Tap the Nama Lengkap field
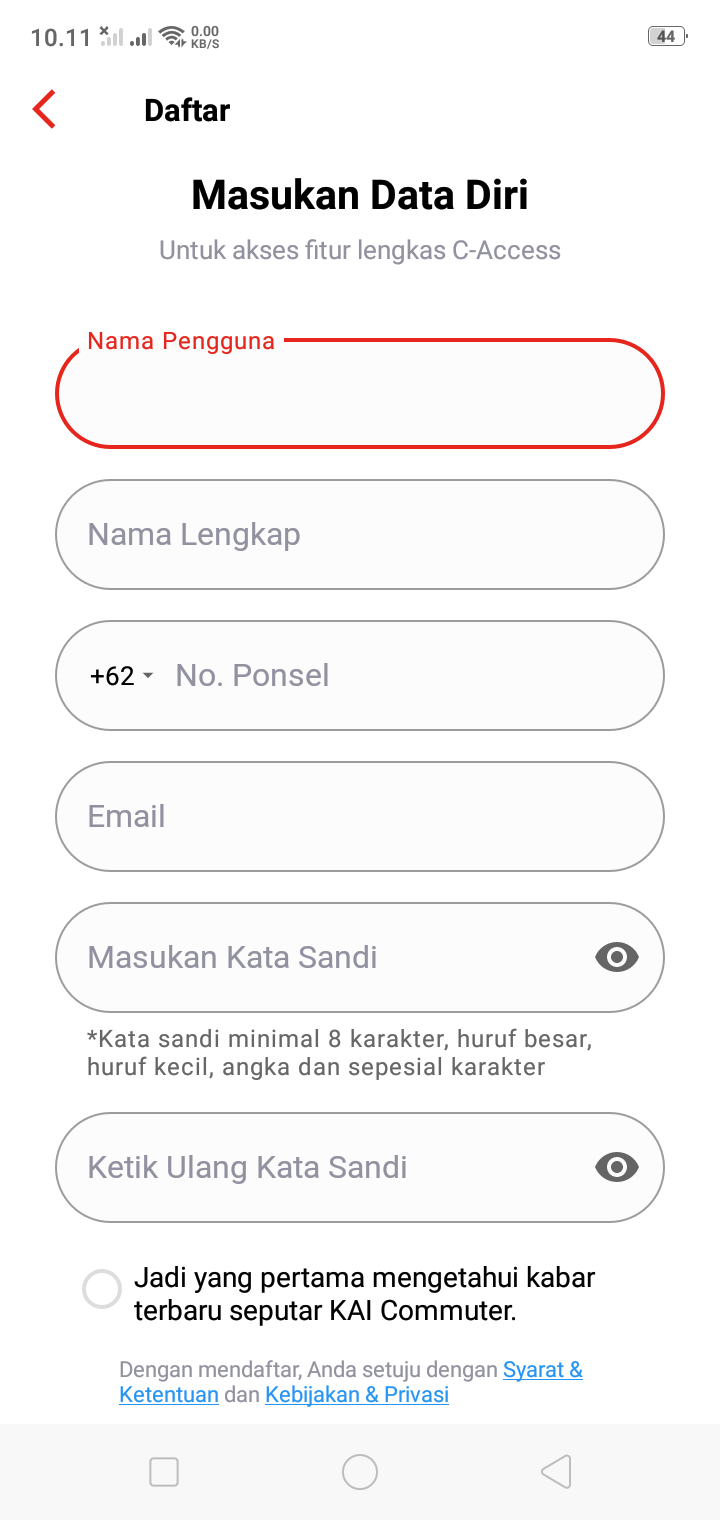Image resolution: width=720 pixels, height=1520 pixels. tap(360, 535)
